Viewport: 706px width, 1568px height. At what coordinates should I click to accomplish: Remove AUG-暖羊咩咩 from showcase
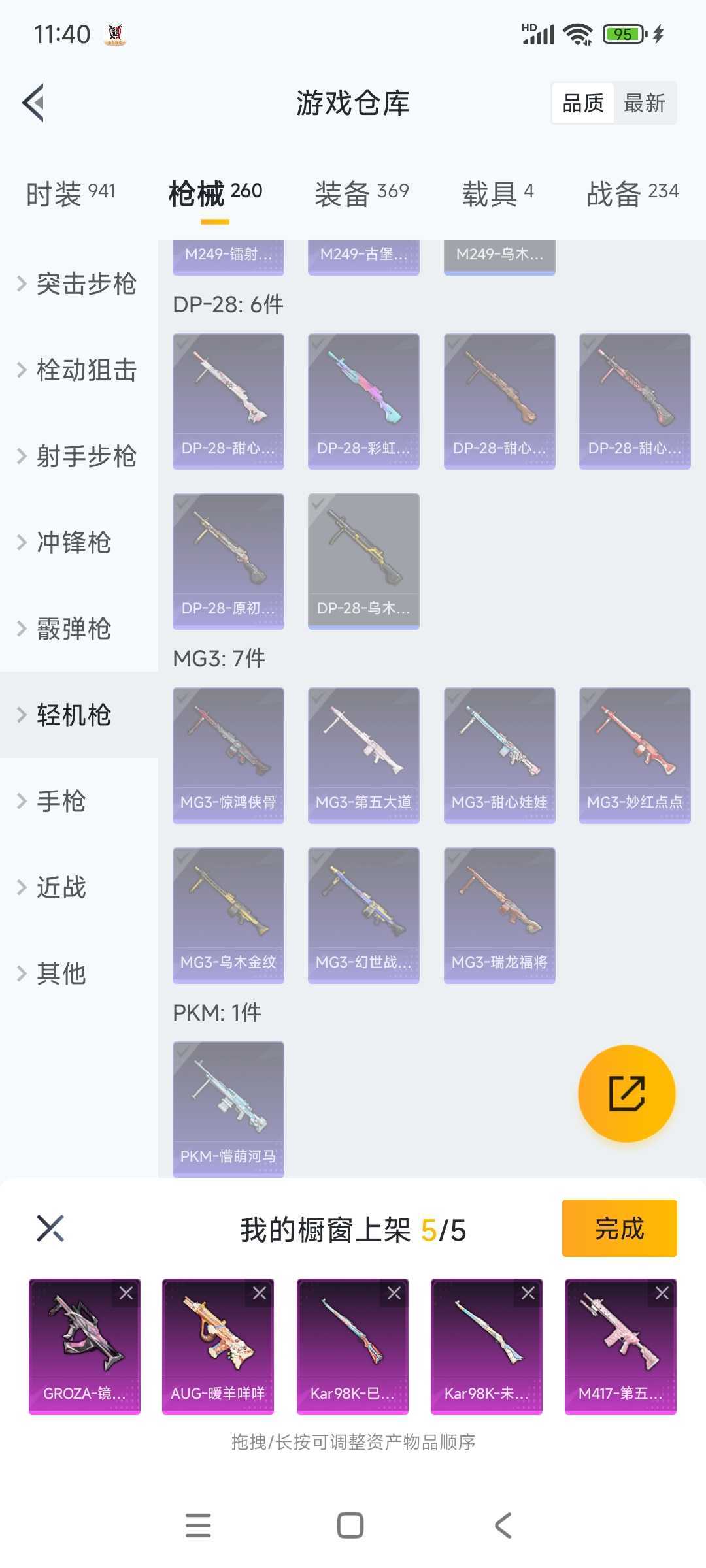[260, 1293]
